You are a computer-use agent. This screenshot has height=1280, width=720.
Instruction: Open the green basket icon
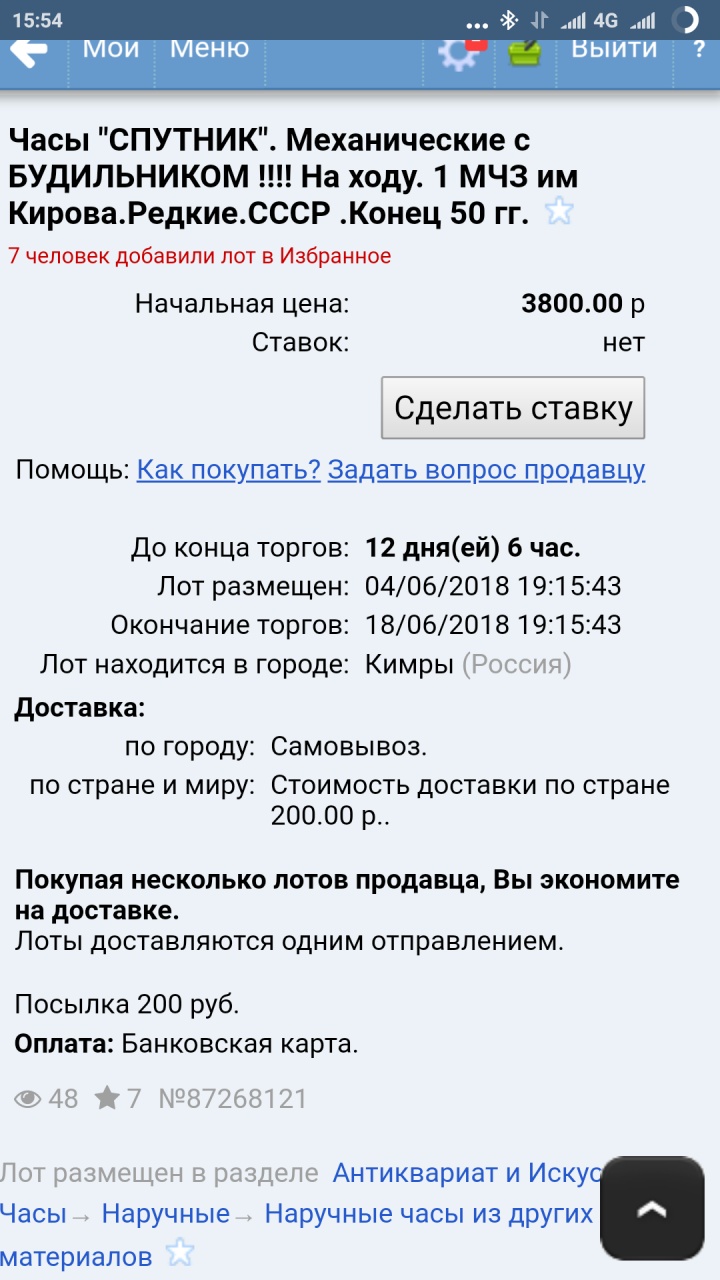524,50
